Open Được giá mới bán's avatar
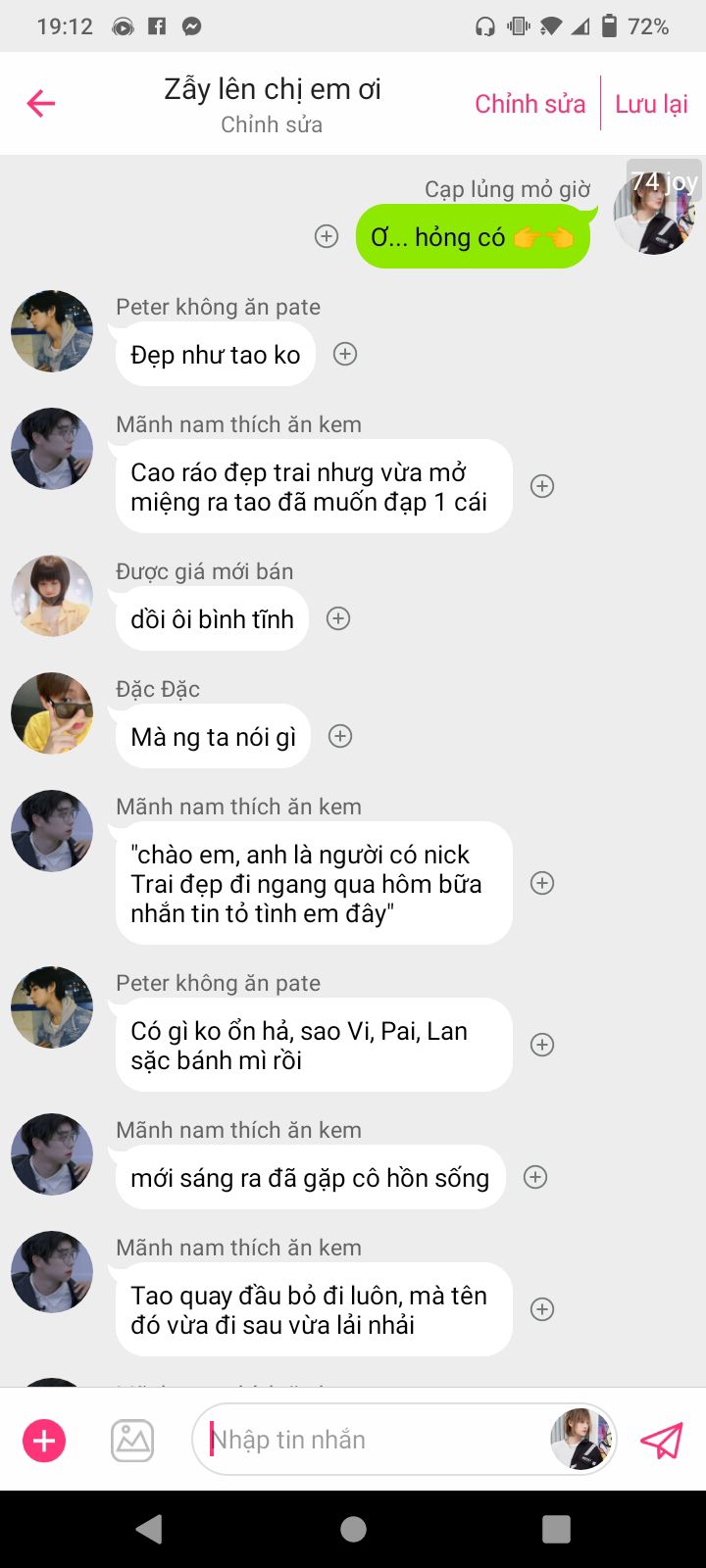Image resolution: width=706 pixels, height=1568 pixels. 52,596
